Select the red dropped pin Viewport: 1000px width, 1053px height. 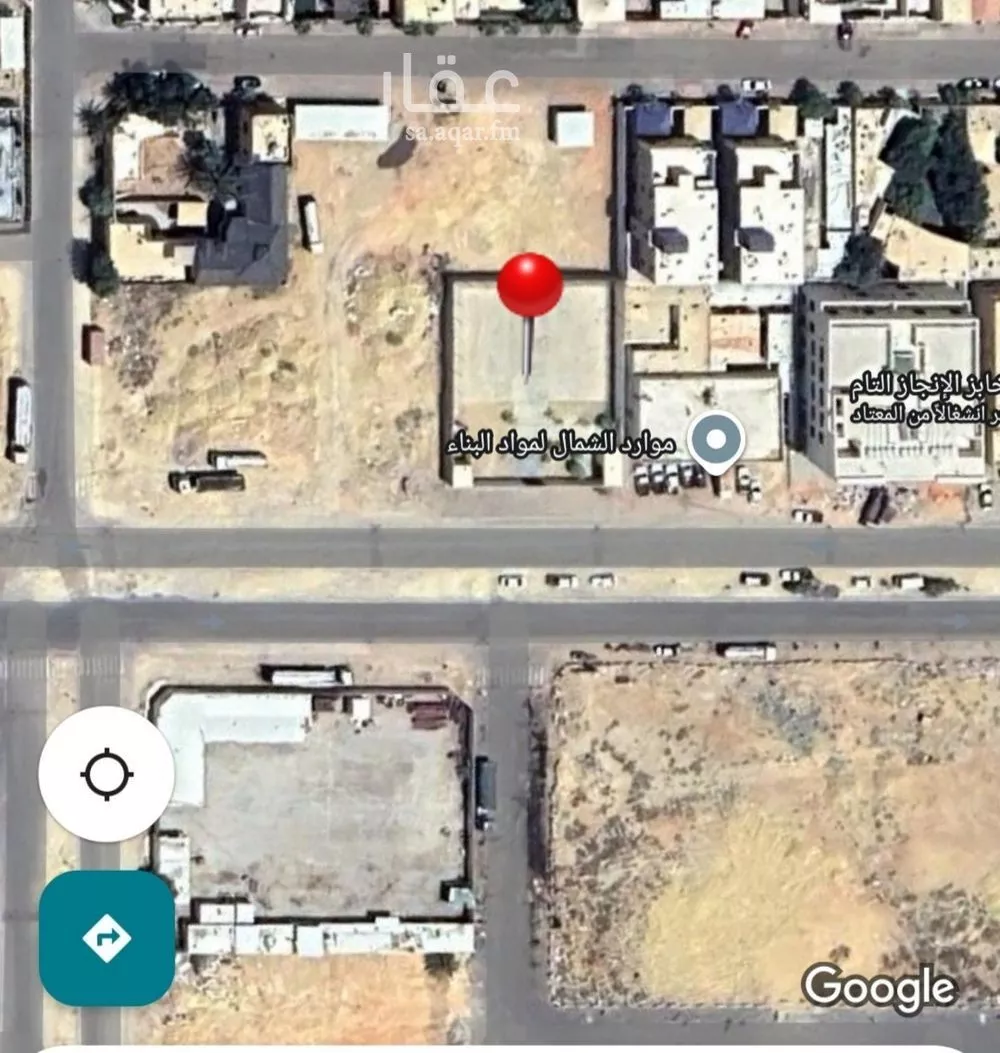(530, 286)
